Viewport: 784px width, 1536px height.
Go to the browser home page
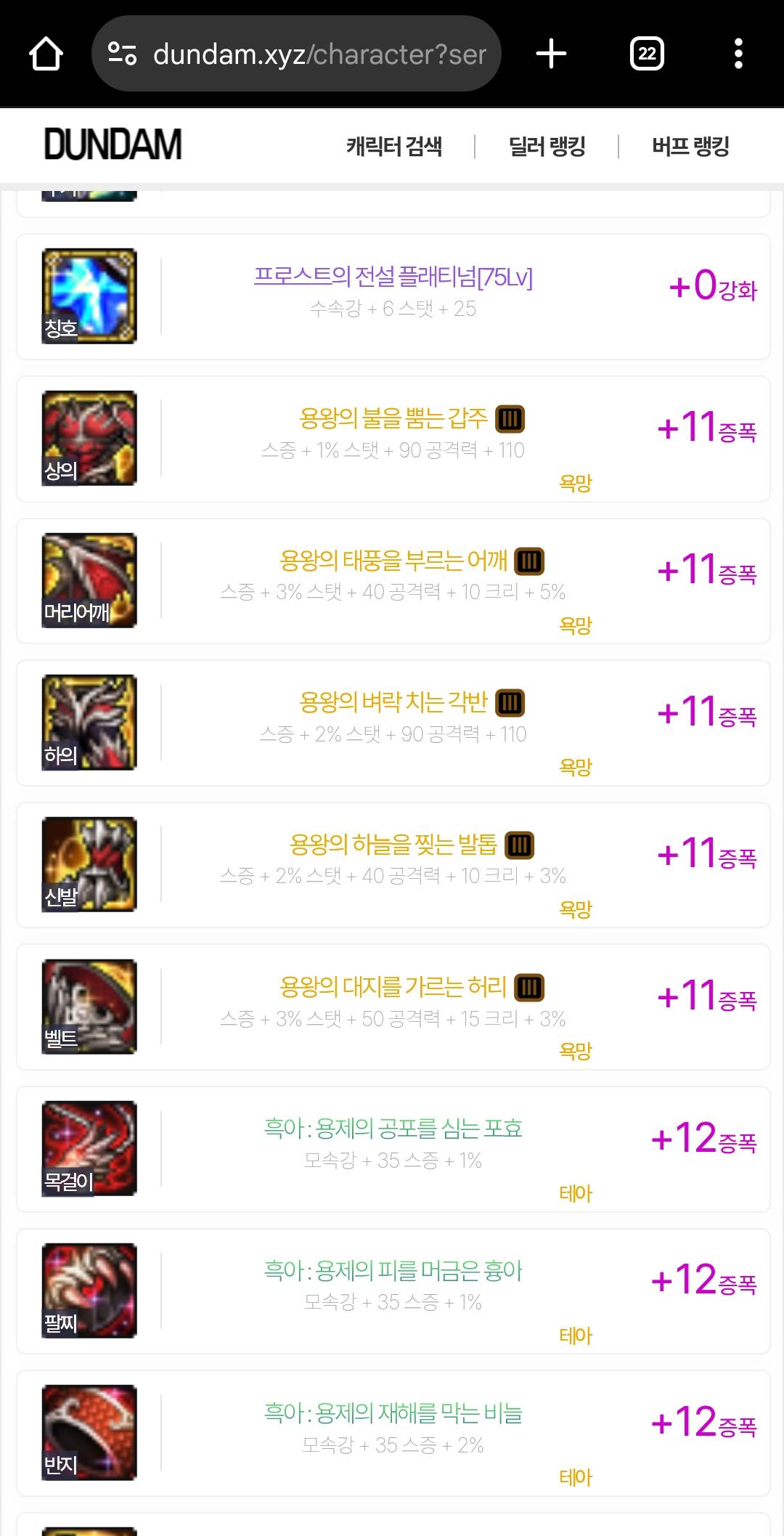click(46, 54)
